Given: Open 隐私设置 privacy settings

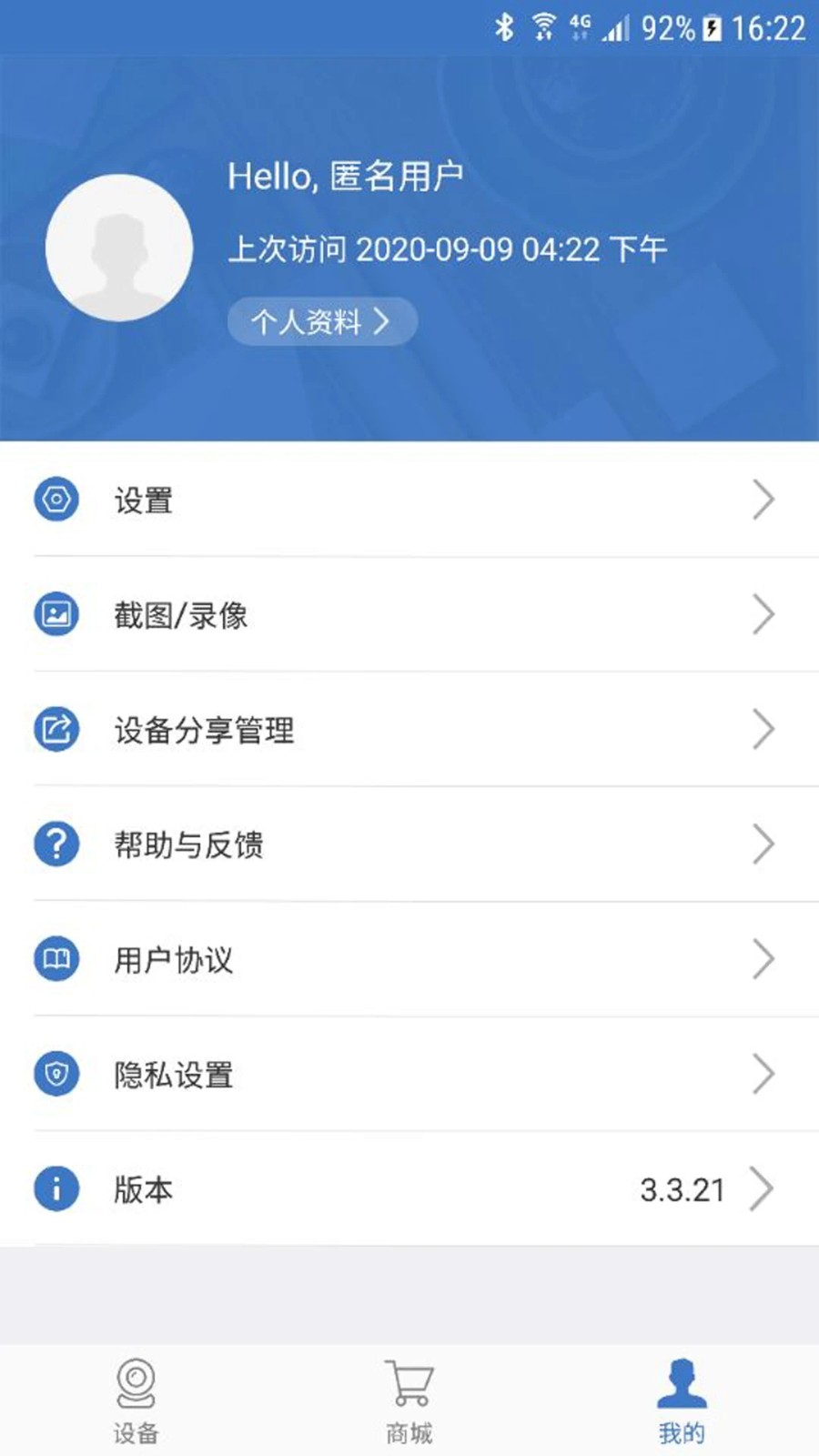Looking at the screenshot, I should coord(409,1075).
